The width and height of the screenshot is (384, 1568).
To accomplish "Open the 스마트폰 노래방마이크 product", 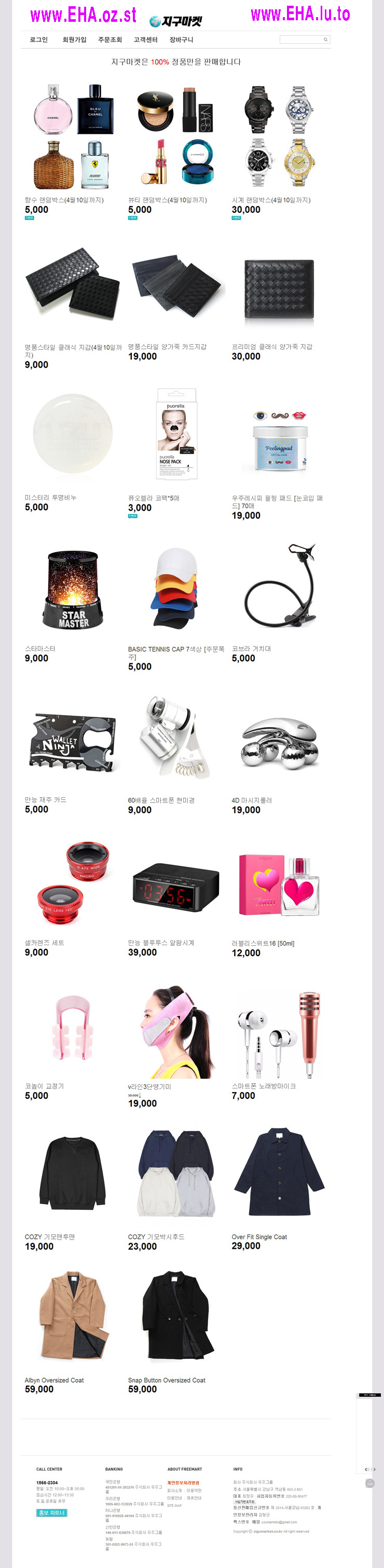I will [279, 1035].
